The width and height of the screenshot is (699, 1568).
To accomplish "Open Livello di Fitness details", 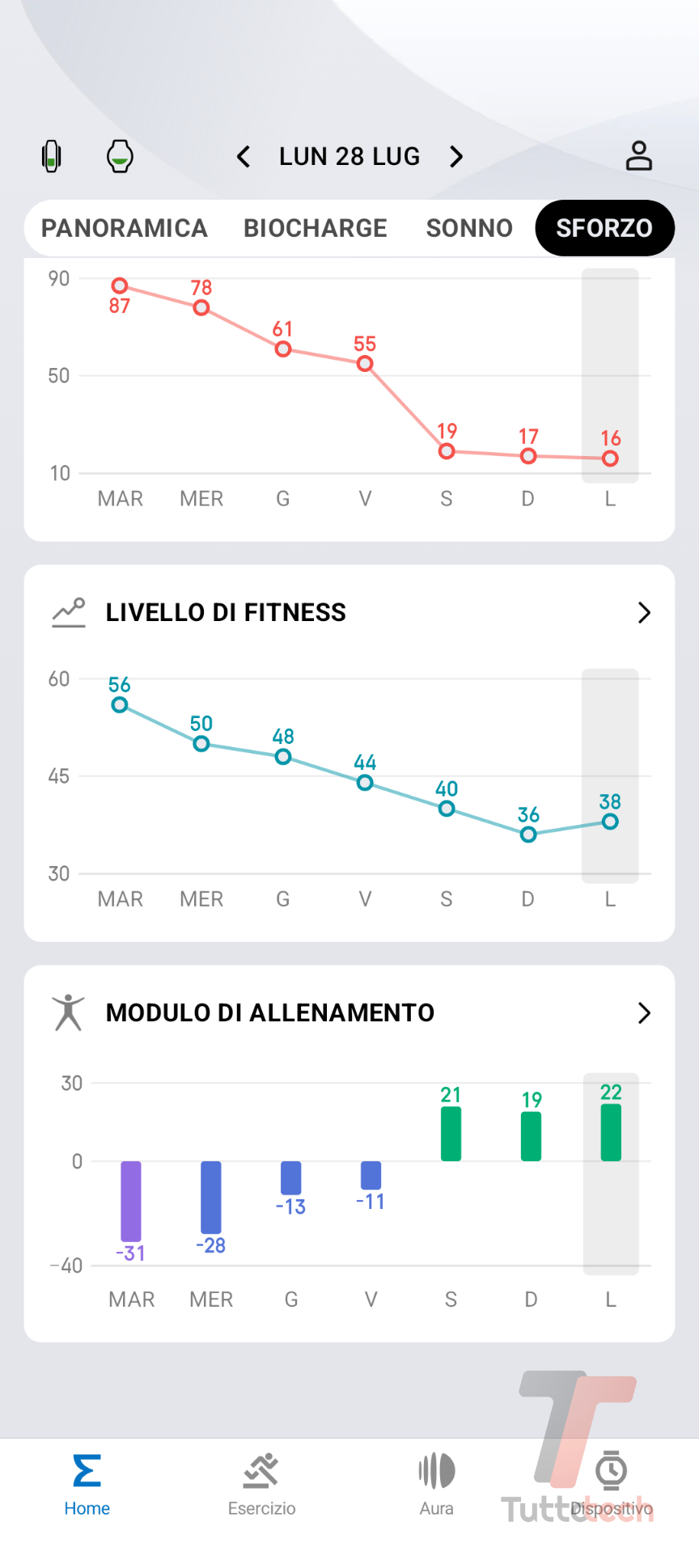I will (644, 613).
